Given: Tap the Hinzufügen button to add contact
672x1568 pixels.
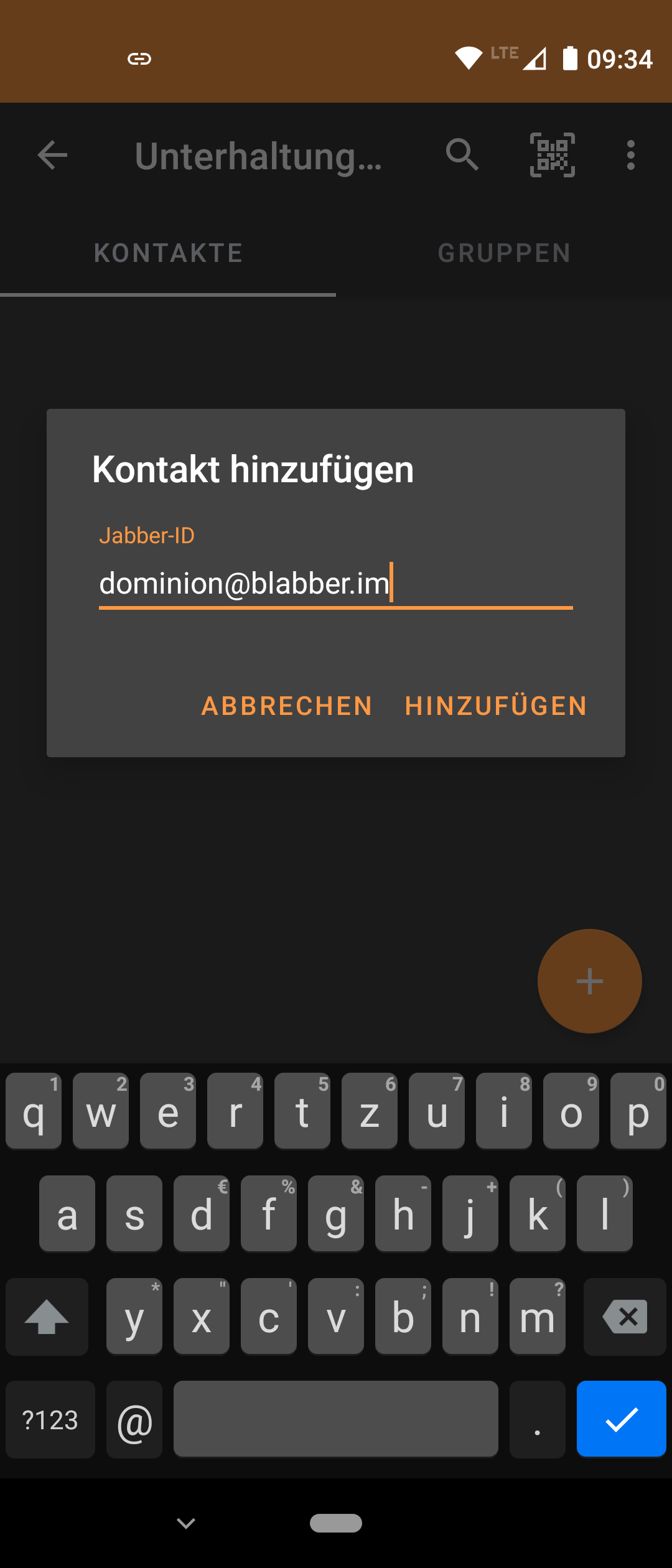Looking at the screenshot, I should point(496,706).
